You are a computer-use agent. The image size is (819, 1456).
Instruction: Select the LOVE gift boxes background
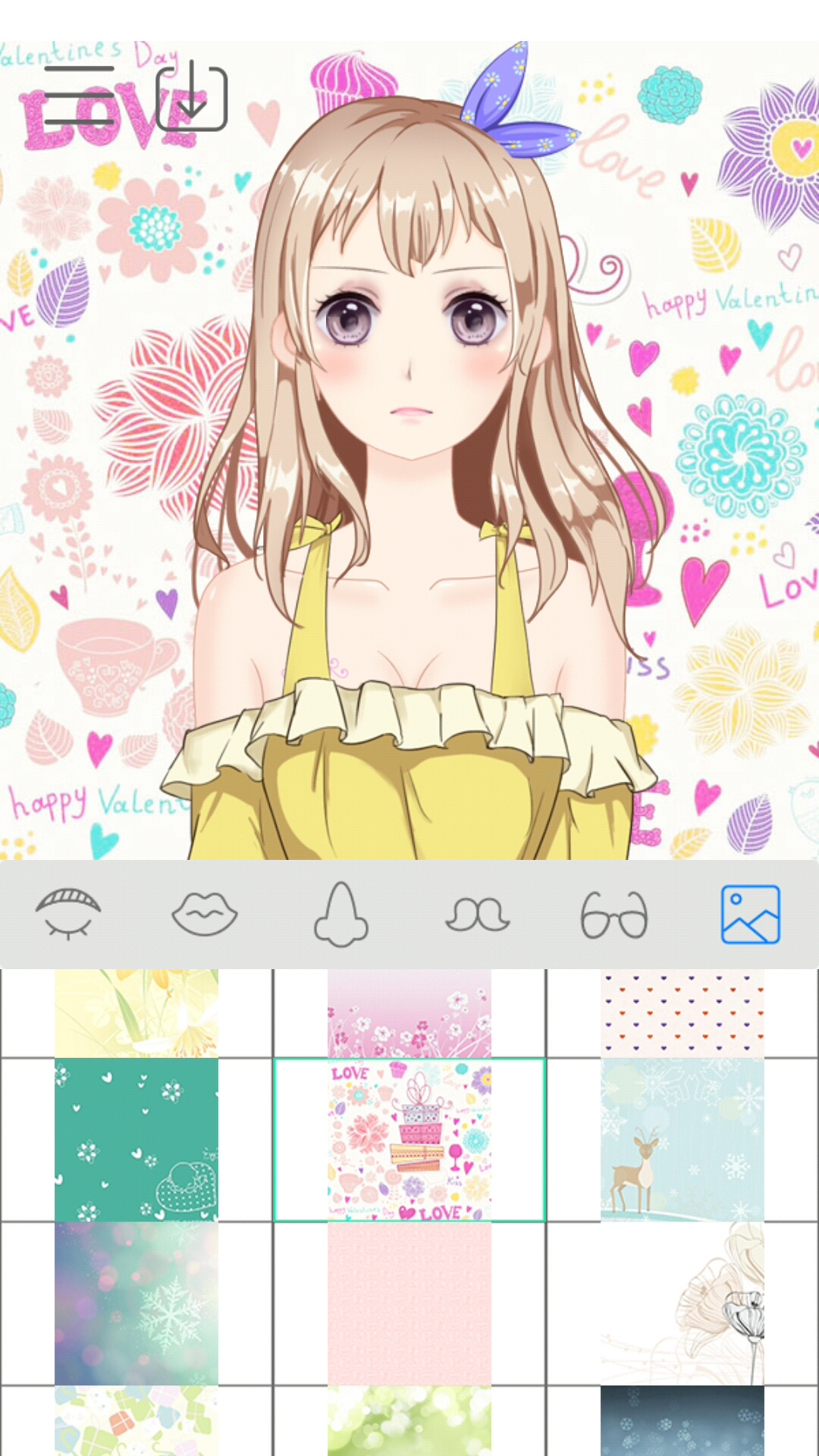[409, 1140]
